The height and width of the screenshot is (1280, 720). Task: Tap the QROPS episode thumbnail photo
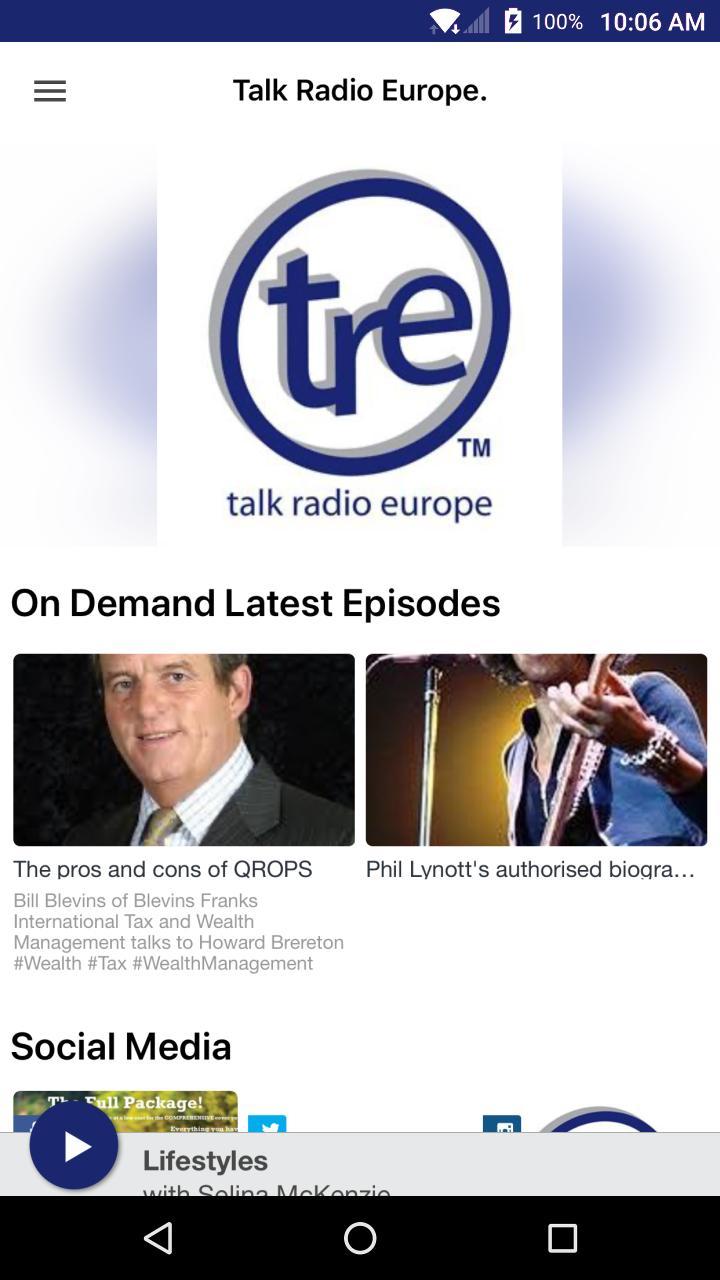click(183, 749)
